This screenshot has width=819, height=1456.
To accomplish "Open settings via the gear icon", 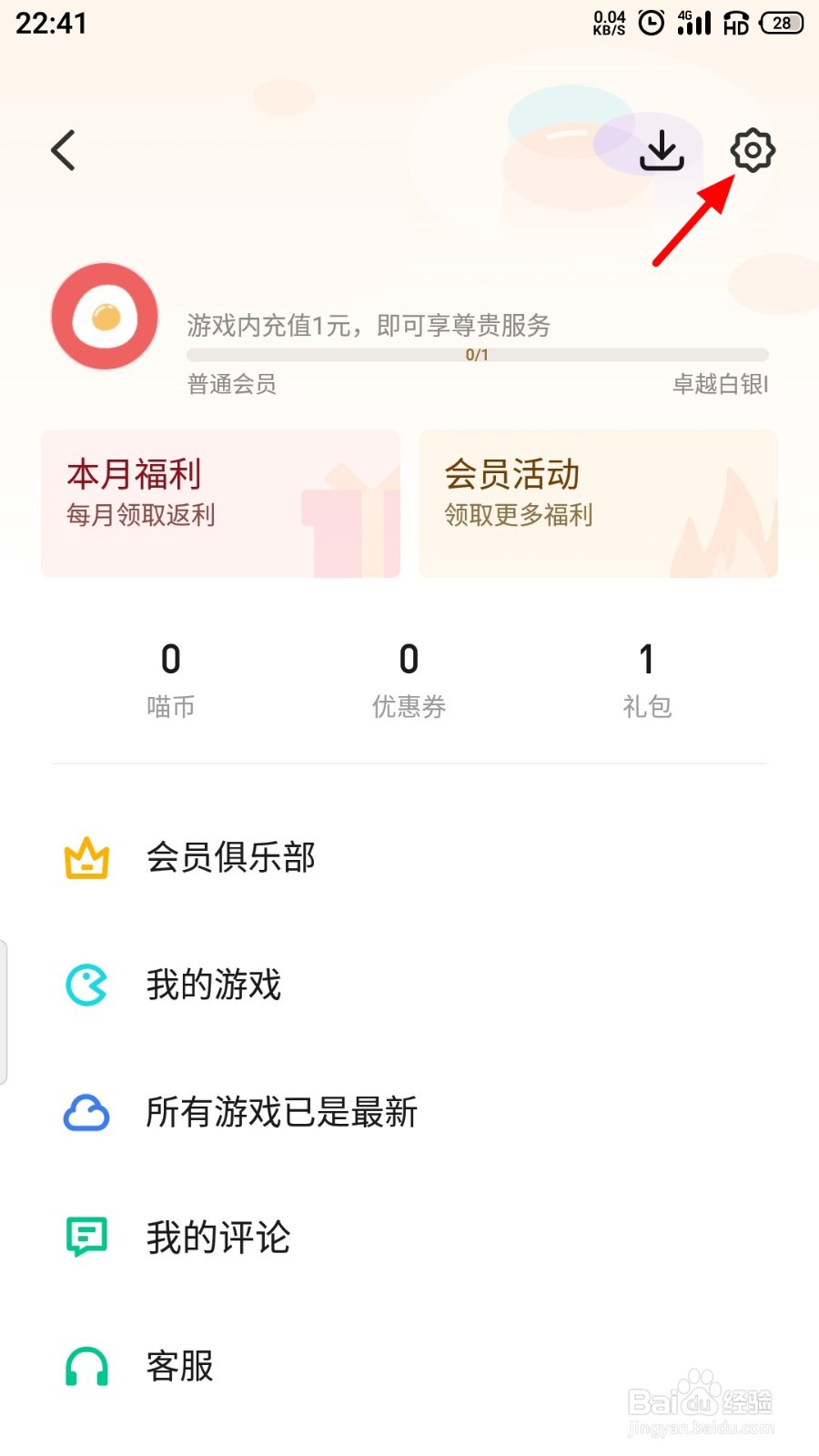I will click(752, 152).
